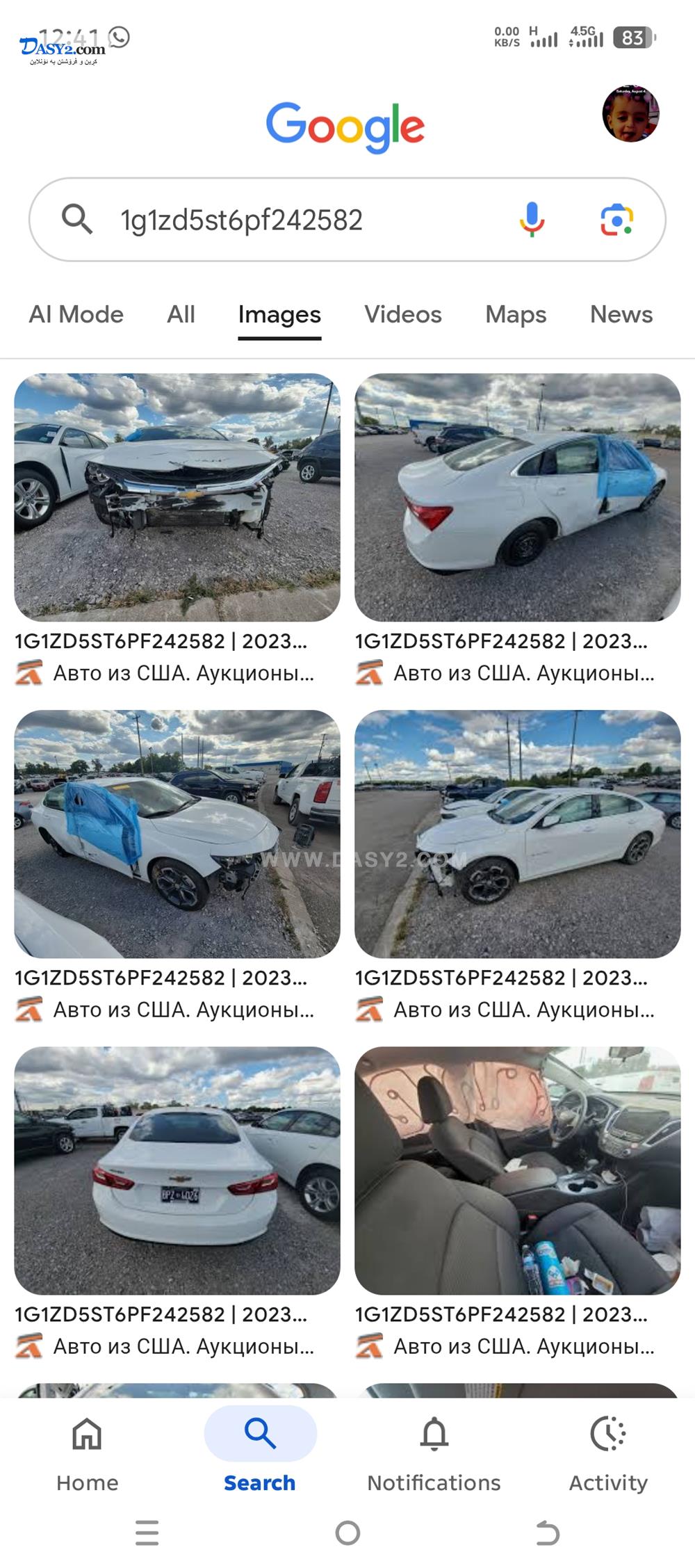The height and width of the screenshot is (1568, 695).
Task: Go to the Home tab
Action: coord(88,1453)
